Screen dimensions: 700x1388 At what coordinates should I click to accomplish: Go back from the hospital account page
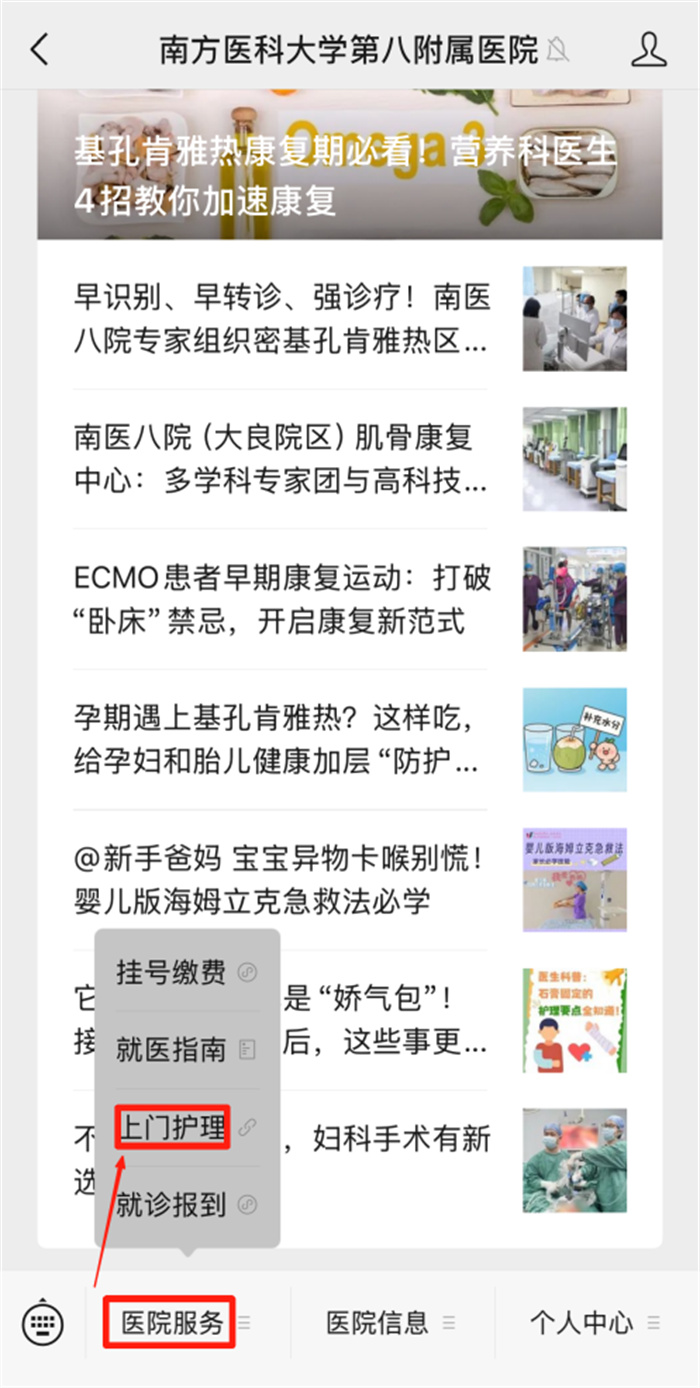(x=39, y=48)
